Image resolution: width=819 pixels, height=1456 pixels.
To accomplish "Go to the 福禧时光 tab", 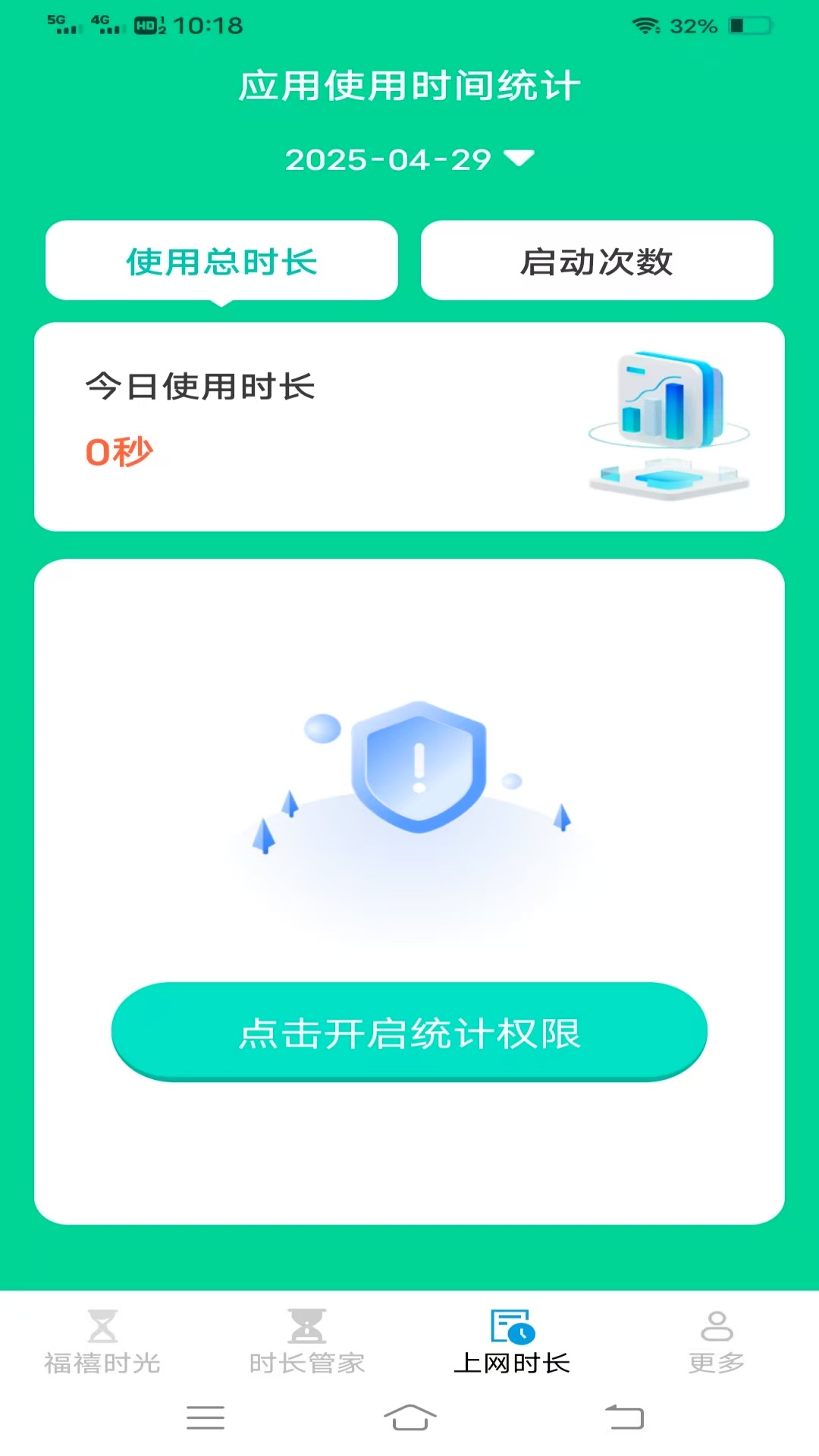I will (102, 1342).
